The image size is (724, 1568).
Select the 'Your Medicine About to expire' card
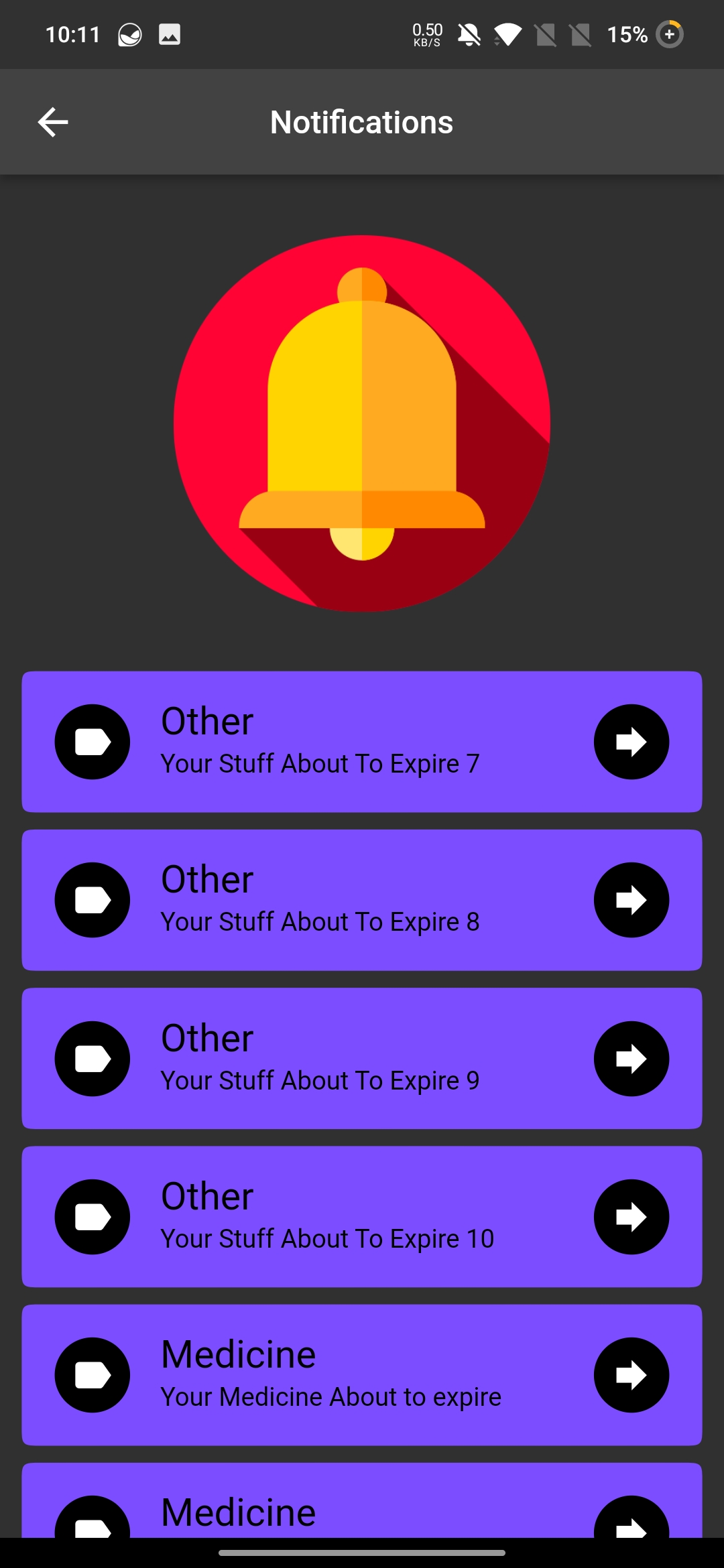[362, 1375]
